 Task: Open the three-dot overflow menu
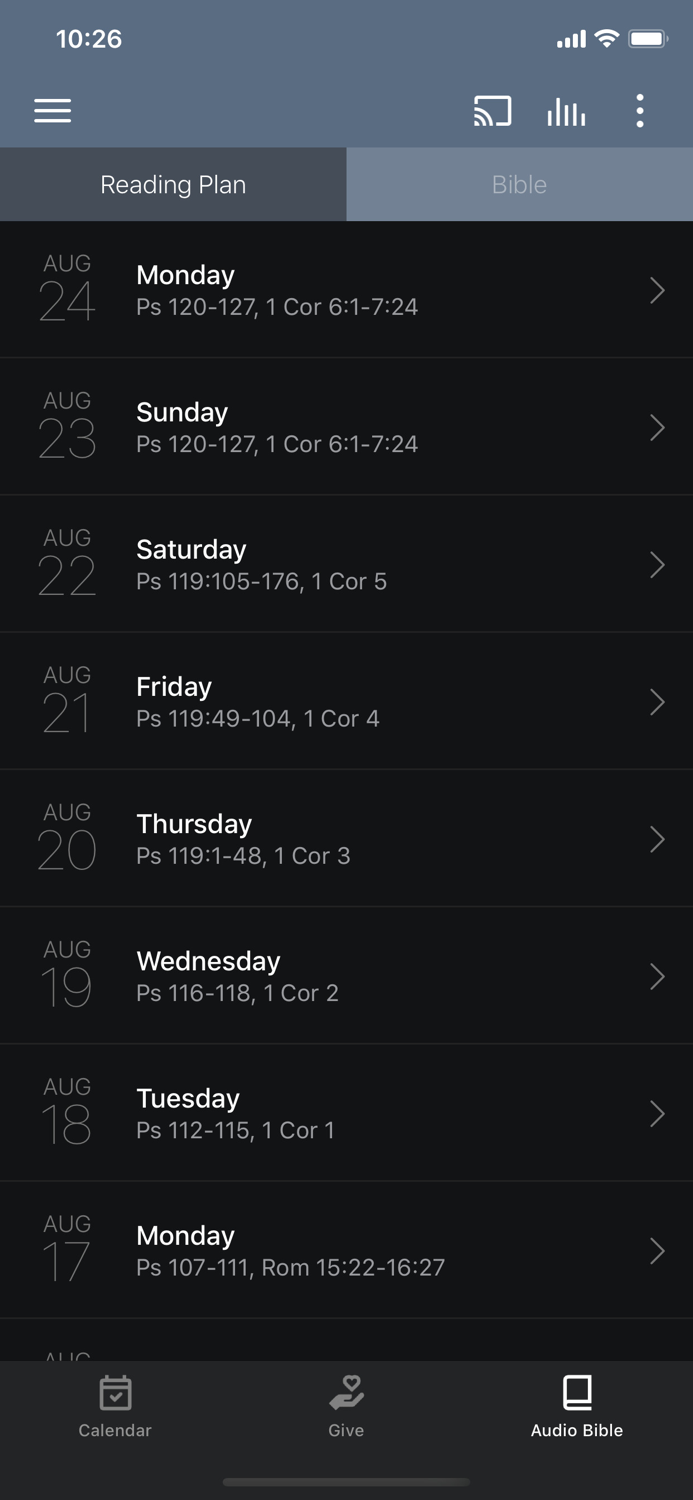coord(640,111)
